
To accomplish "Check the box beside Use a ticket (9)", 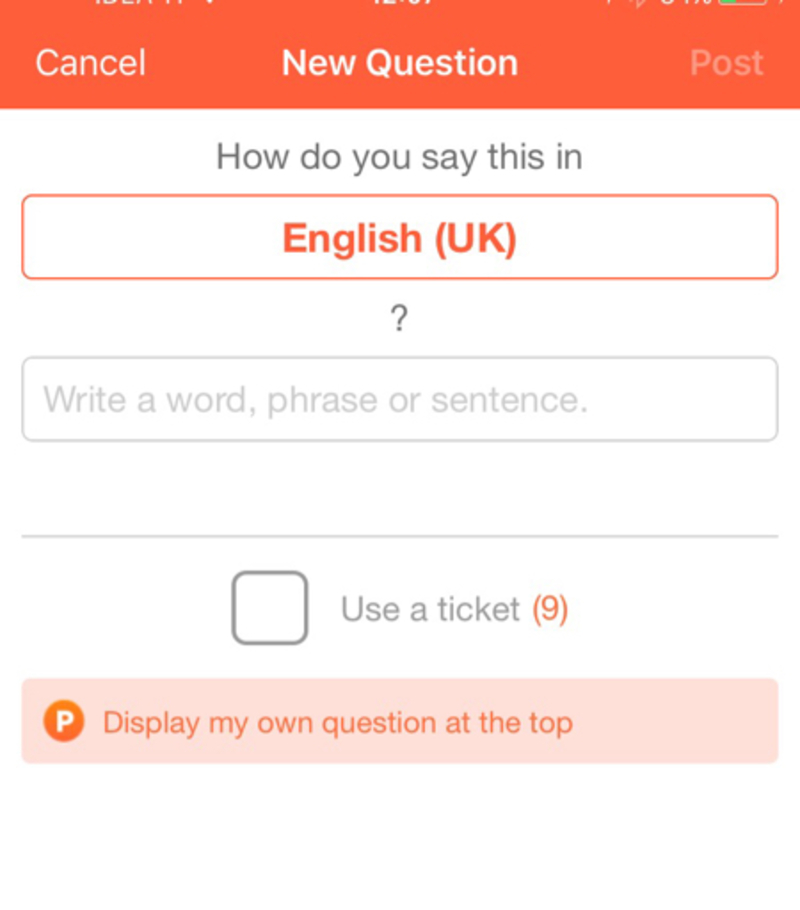I will point(269,606).
